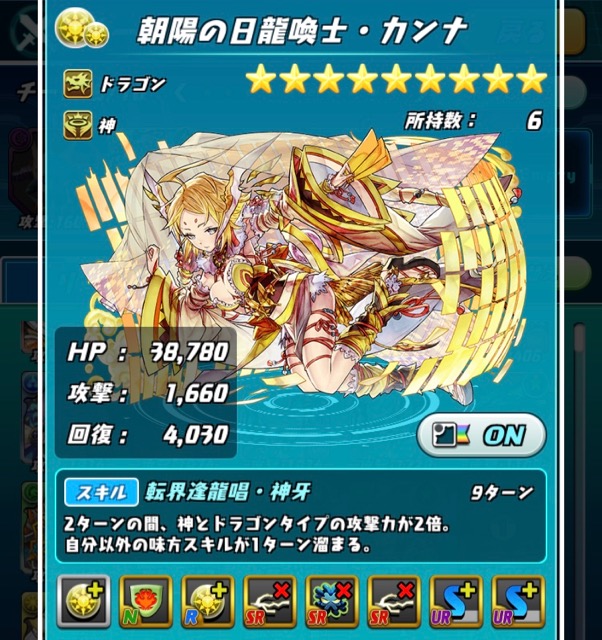The image size is (602, 640).
Task: Select the R rank light orb icon
Action: click(208, 600)
